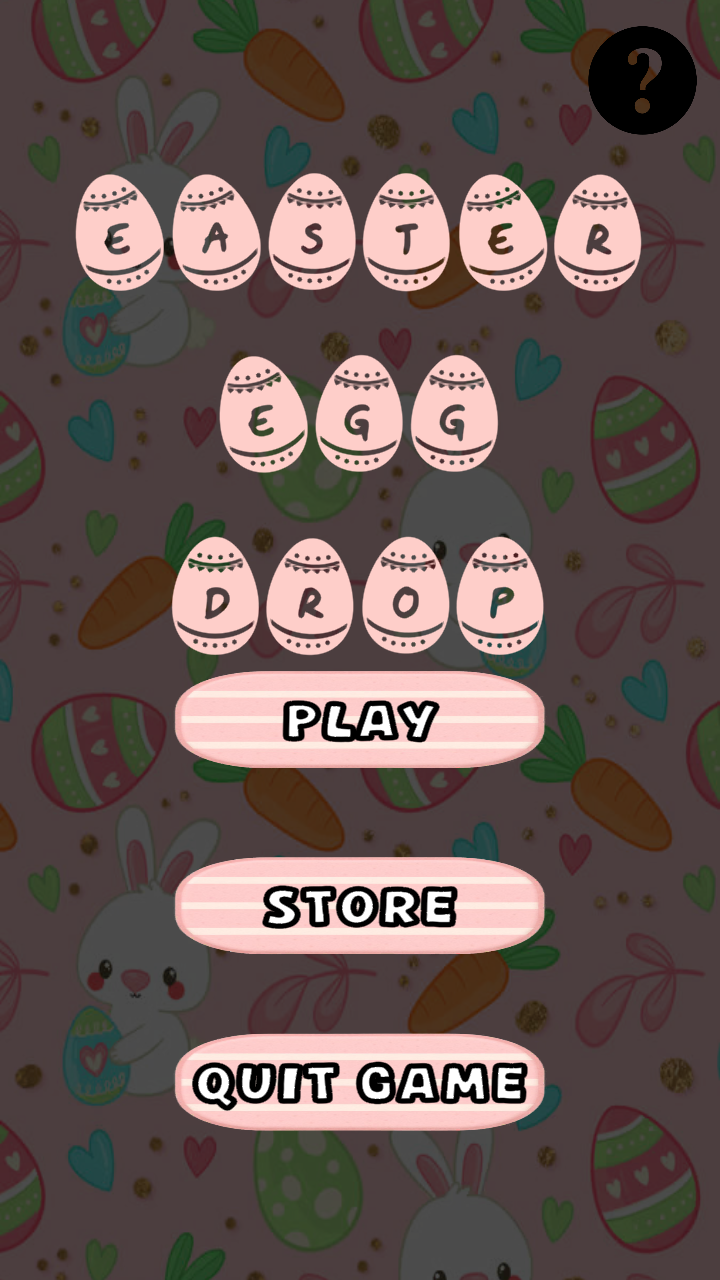Open the help question mark icon
Viewport: 720px width, 1280px height.
[x=642, y=80]
